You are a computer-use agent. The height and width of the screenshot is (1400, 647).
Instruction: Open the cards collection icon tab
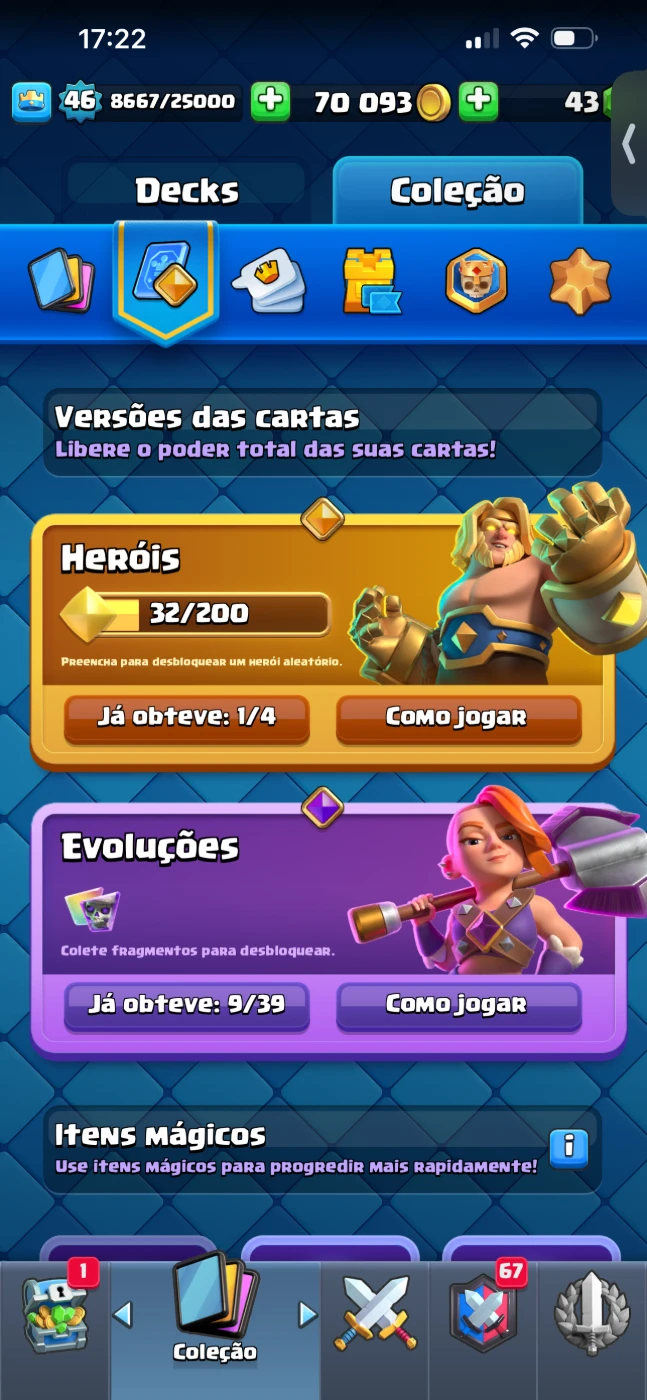(62, 280)
